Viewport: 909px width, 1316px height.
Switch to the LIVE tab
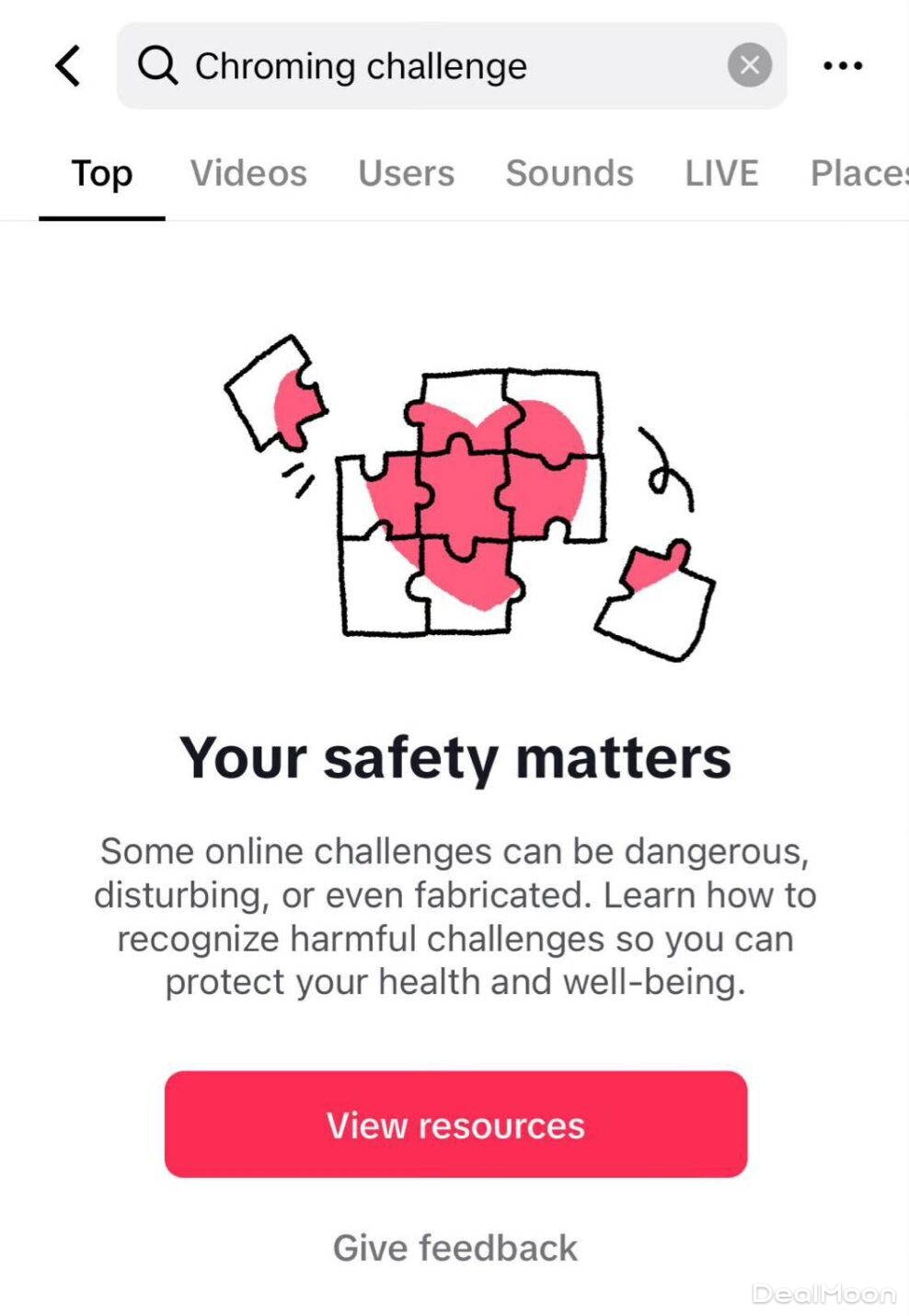721,173
